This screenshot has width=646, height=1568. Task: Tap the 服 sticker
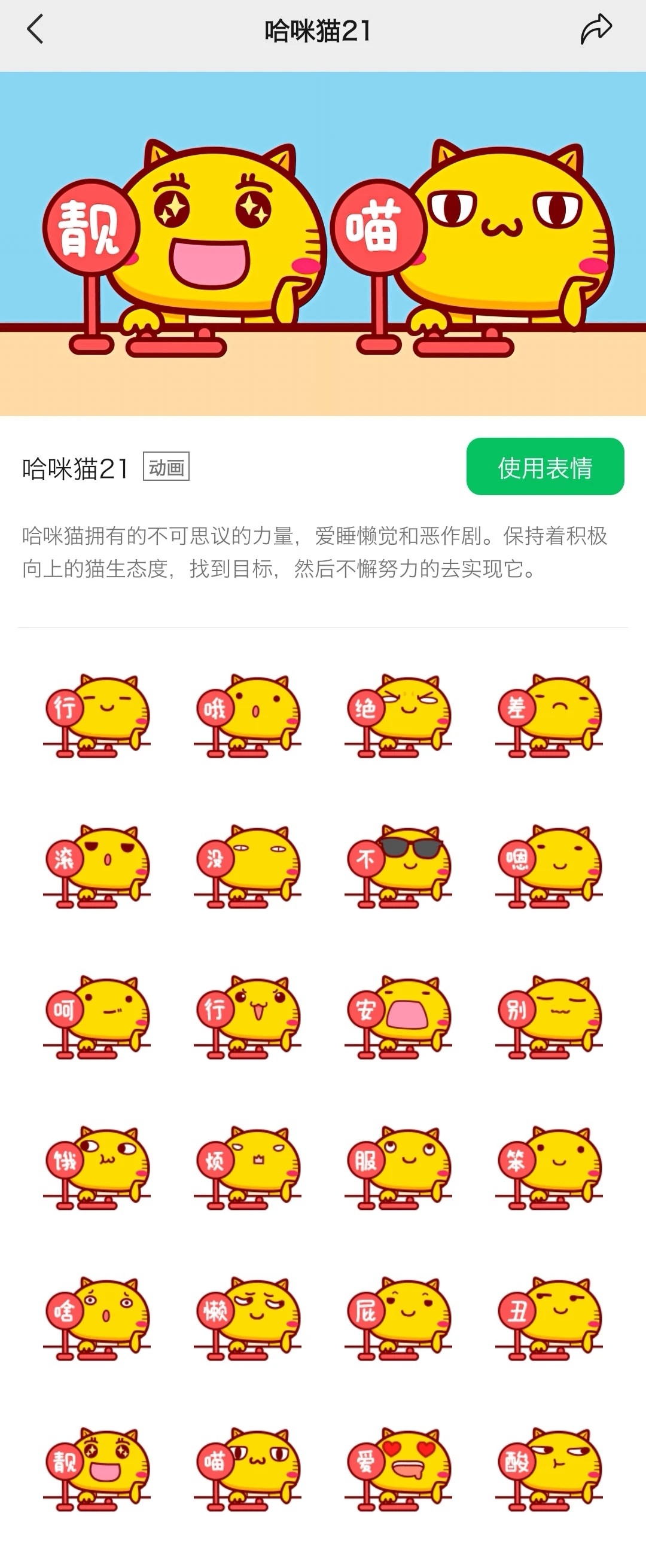coord(398,1167)
